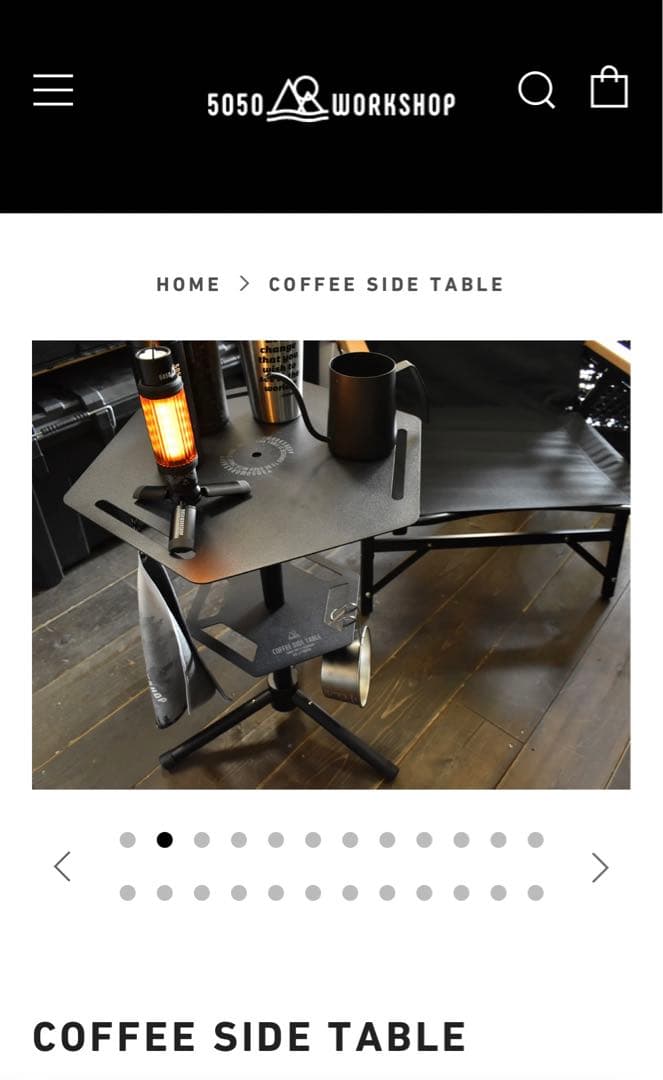Screen dimensions: 663x1080
Task: Tap the HOME breadcrumb link
Action: point(188,284)
